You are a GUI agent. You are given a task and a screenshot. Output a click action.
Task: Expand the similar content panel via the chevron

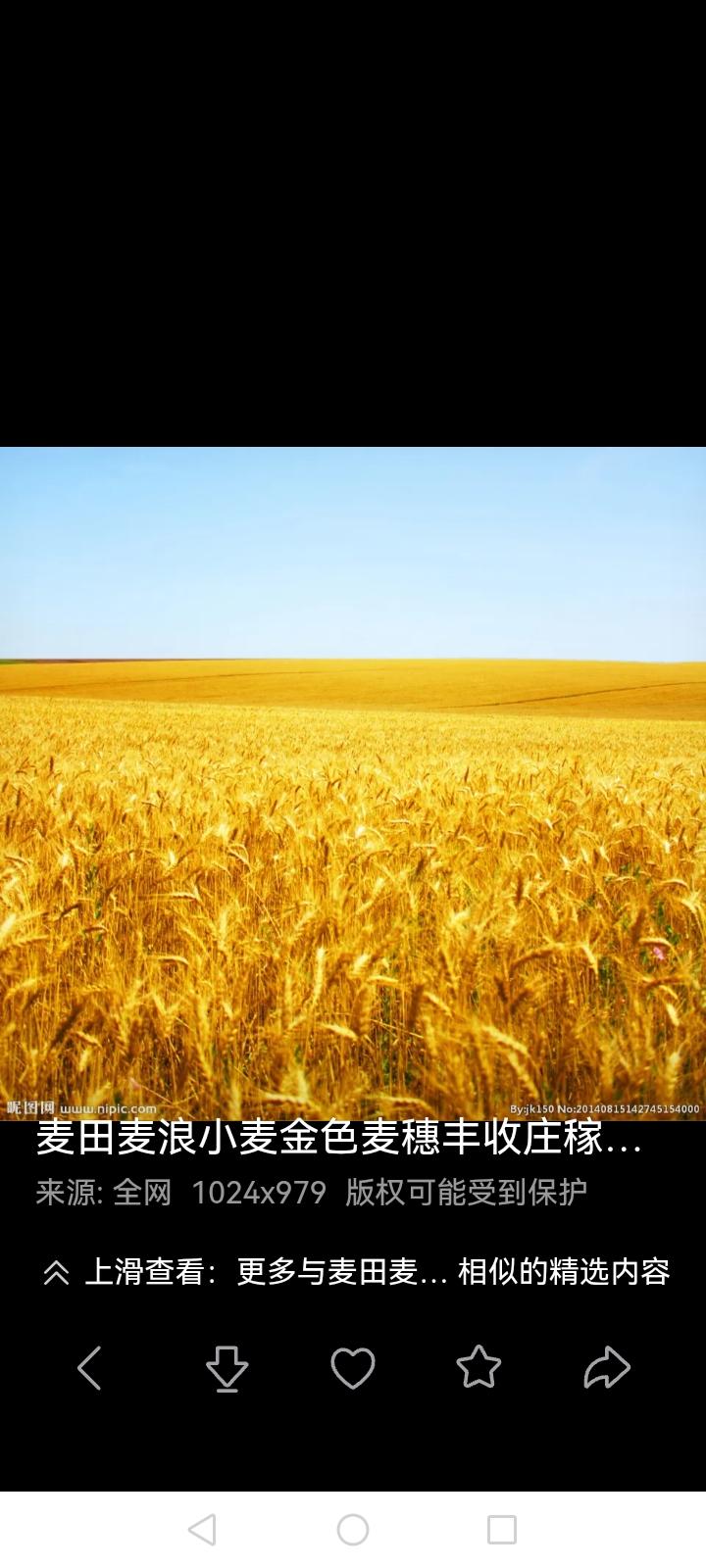pos(56,1271)
